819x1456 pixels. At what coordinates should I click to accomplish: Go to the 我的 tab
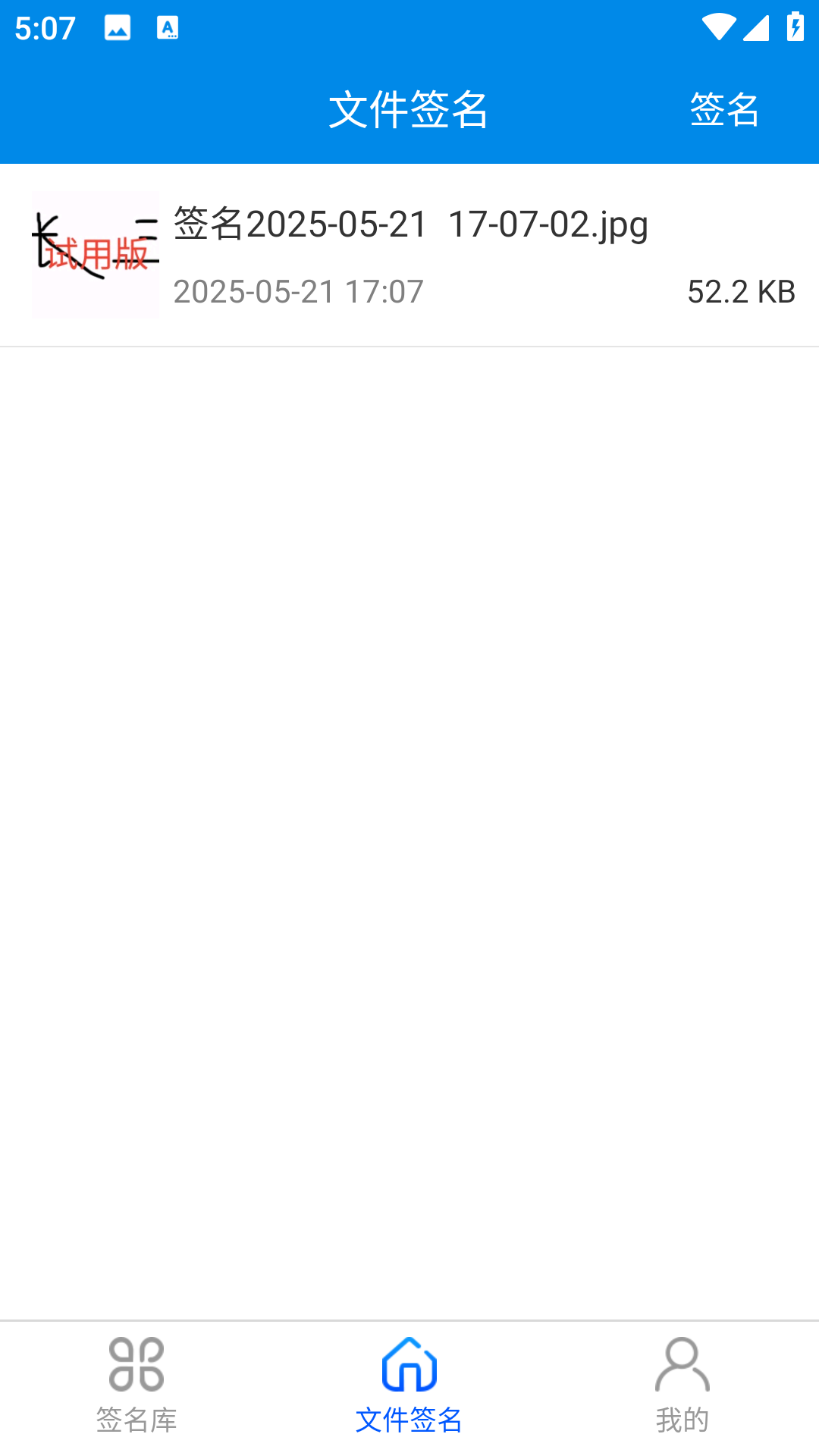coord(682,1386)
